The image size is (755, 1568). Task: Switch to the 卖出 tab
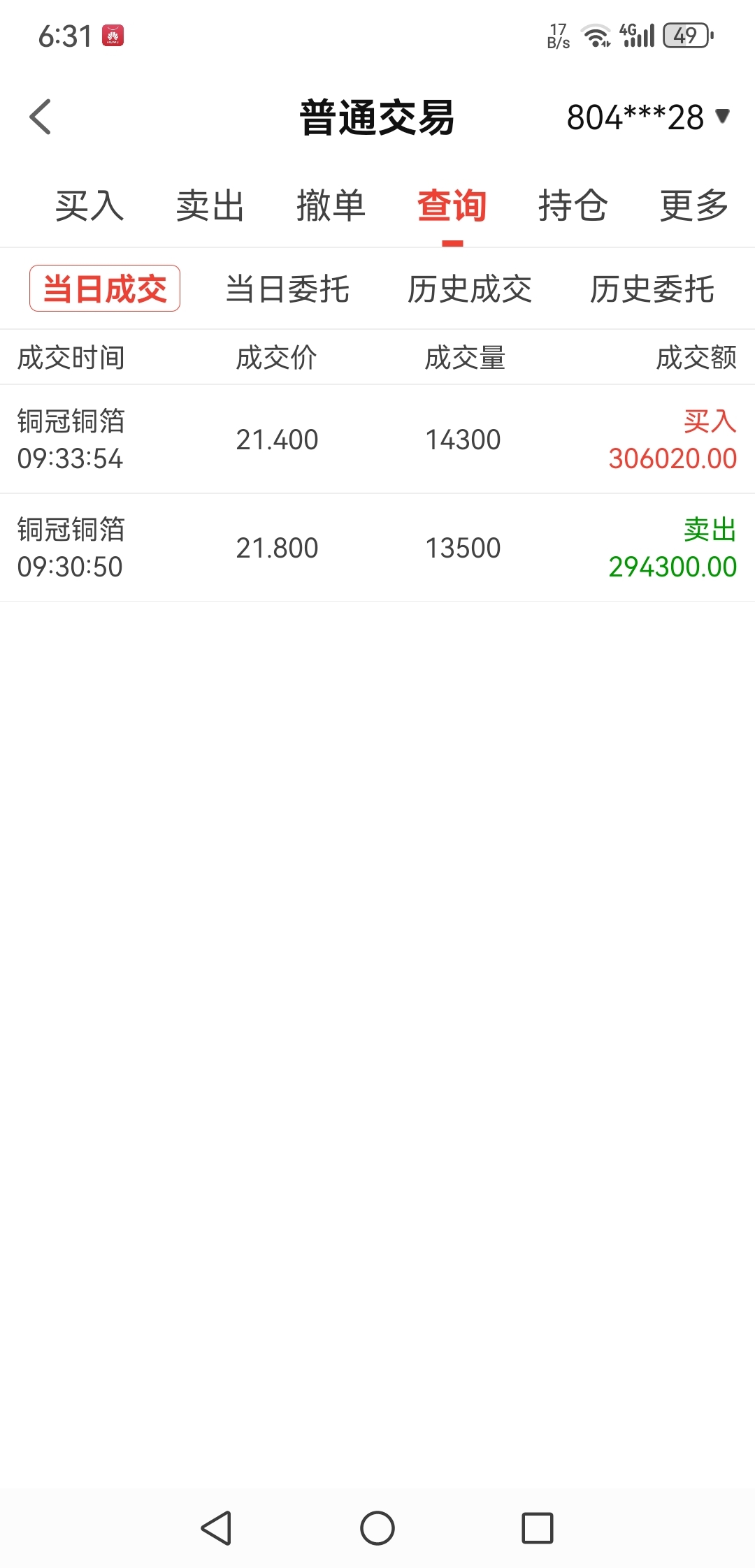pyautogui.click(x=210, y=206)
